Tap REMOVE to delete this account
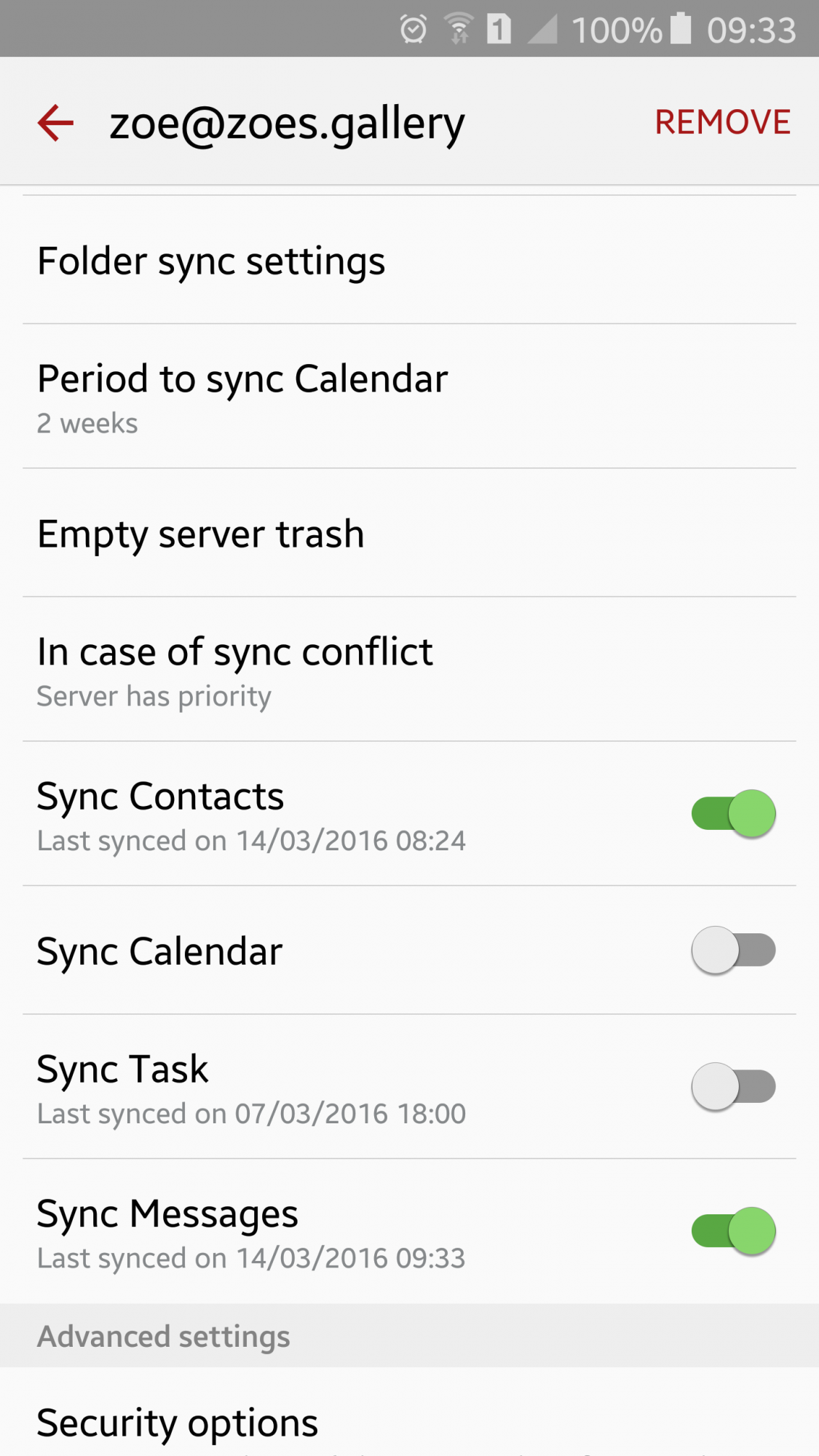This screenshot has width=819, height=1456. pyautogui.click(x=722, y=122)
